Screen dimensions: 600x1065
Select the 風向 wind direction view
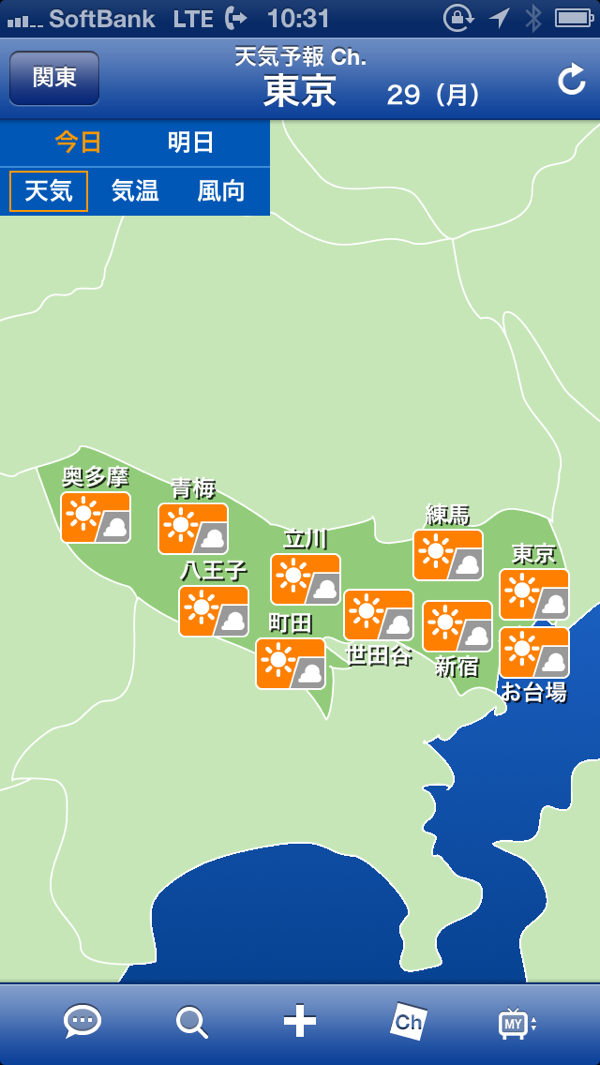point(221,191)
